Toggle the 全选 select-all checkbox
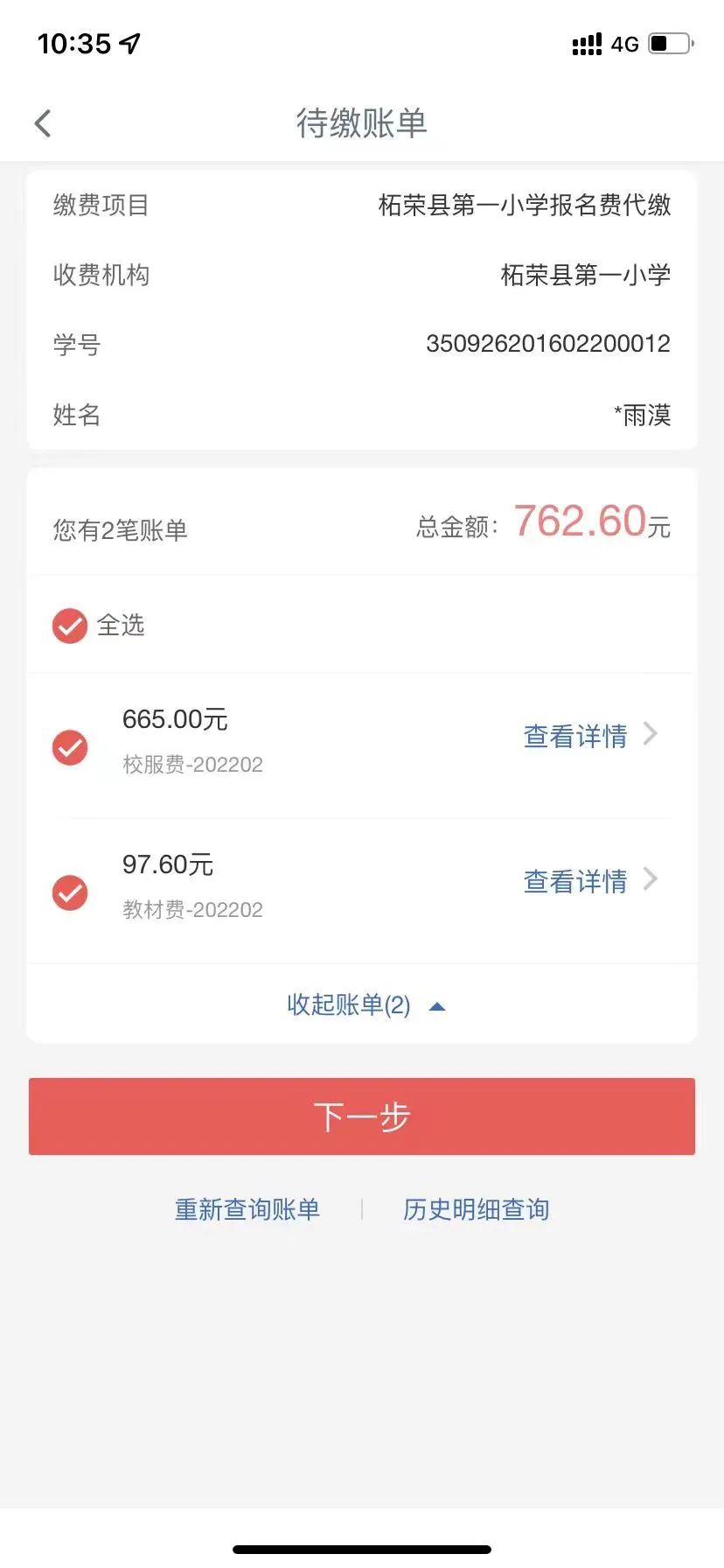The height and width of the screenshot is (1568, 724). [x=70, y=626]
